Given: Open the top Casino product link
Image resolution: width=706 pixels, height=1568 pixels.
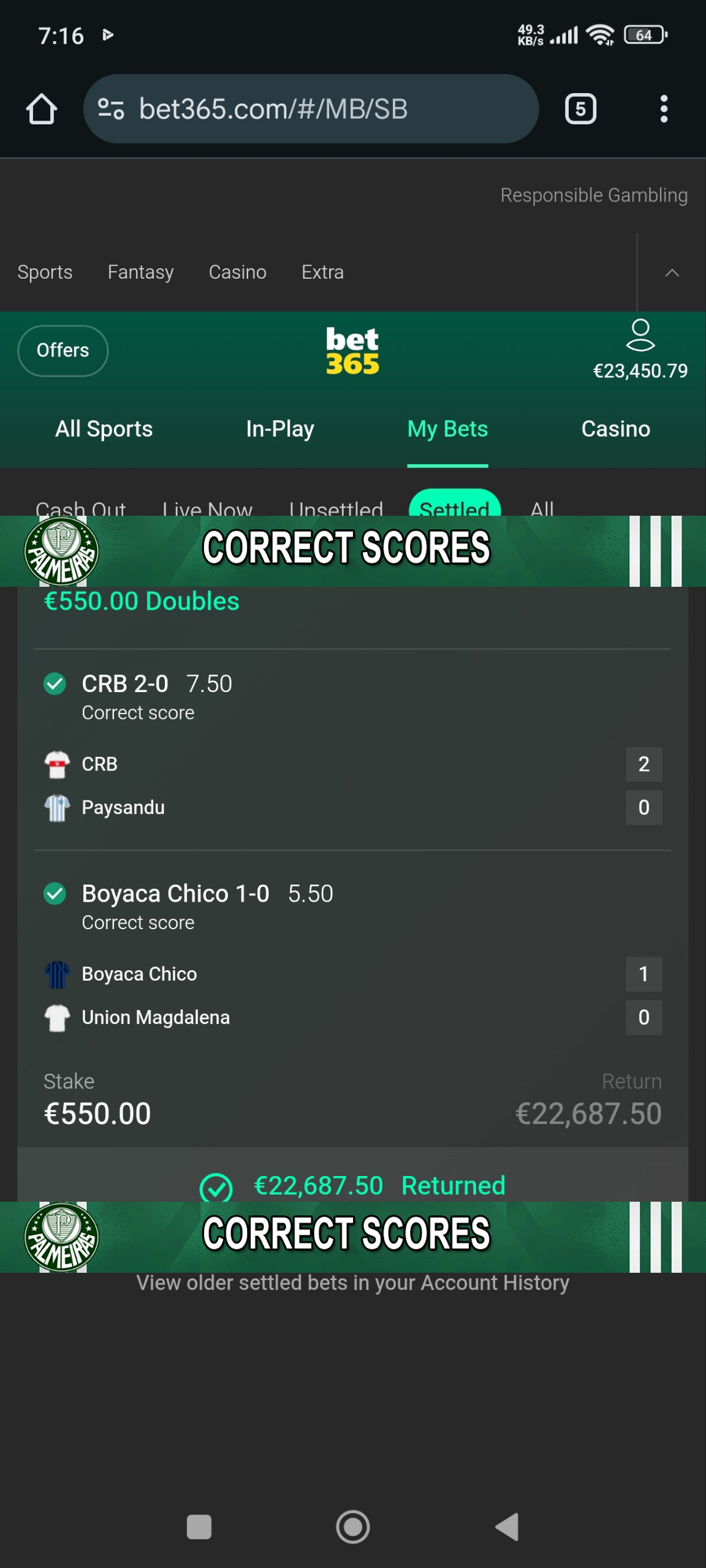Looking at the screenshot, I should click(x=237, y=272).
